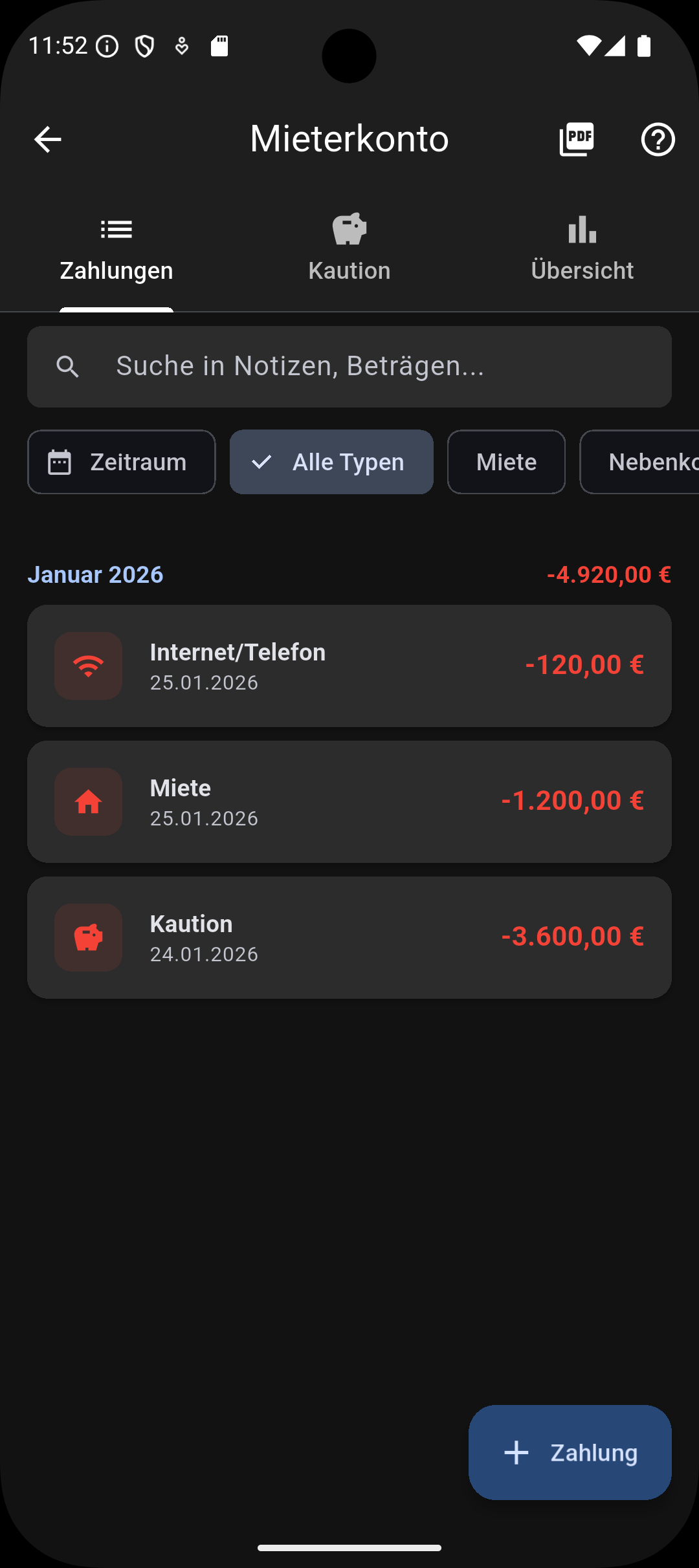Expand the Januar 2026 section header
Image resolution: width=699 pixels, height=1568 pixels.
coord(96,574)
